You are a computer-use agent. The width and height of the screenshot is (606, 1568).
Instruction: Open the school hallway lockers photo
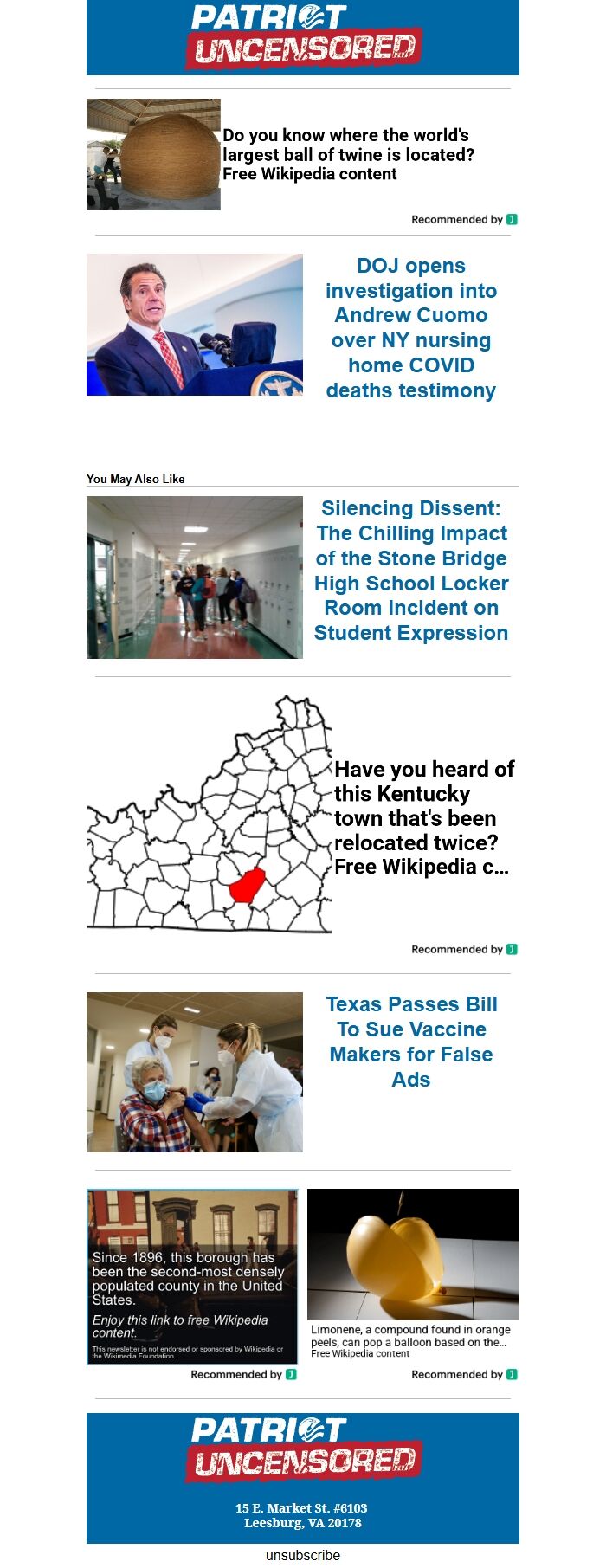tap(195, 578)
